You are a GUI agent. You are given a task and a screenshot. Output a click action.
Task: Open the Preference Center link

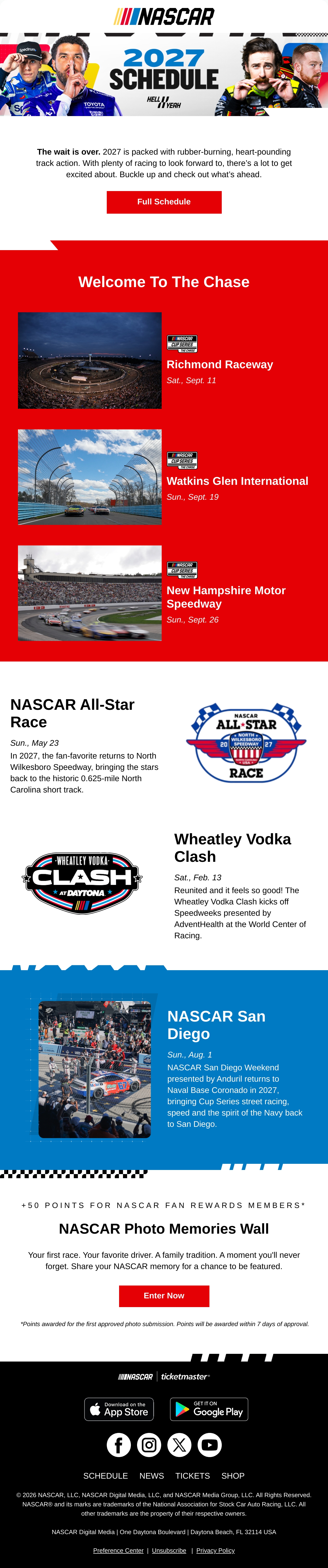pos(118,1550)
